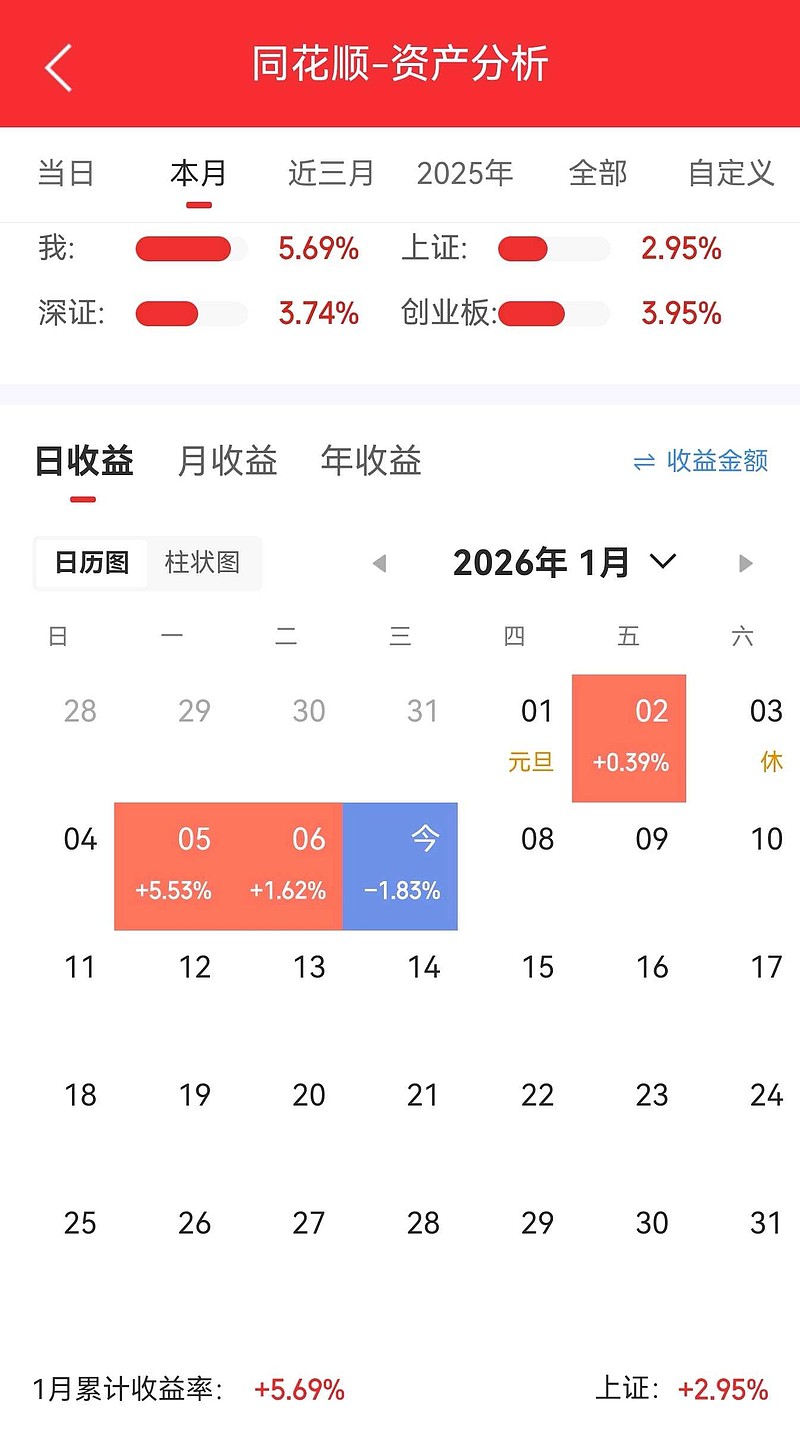
Task: Click the next month arrow
Action: tap(745, 562)
